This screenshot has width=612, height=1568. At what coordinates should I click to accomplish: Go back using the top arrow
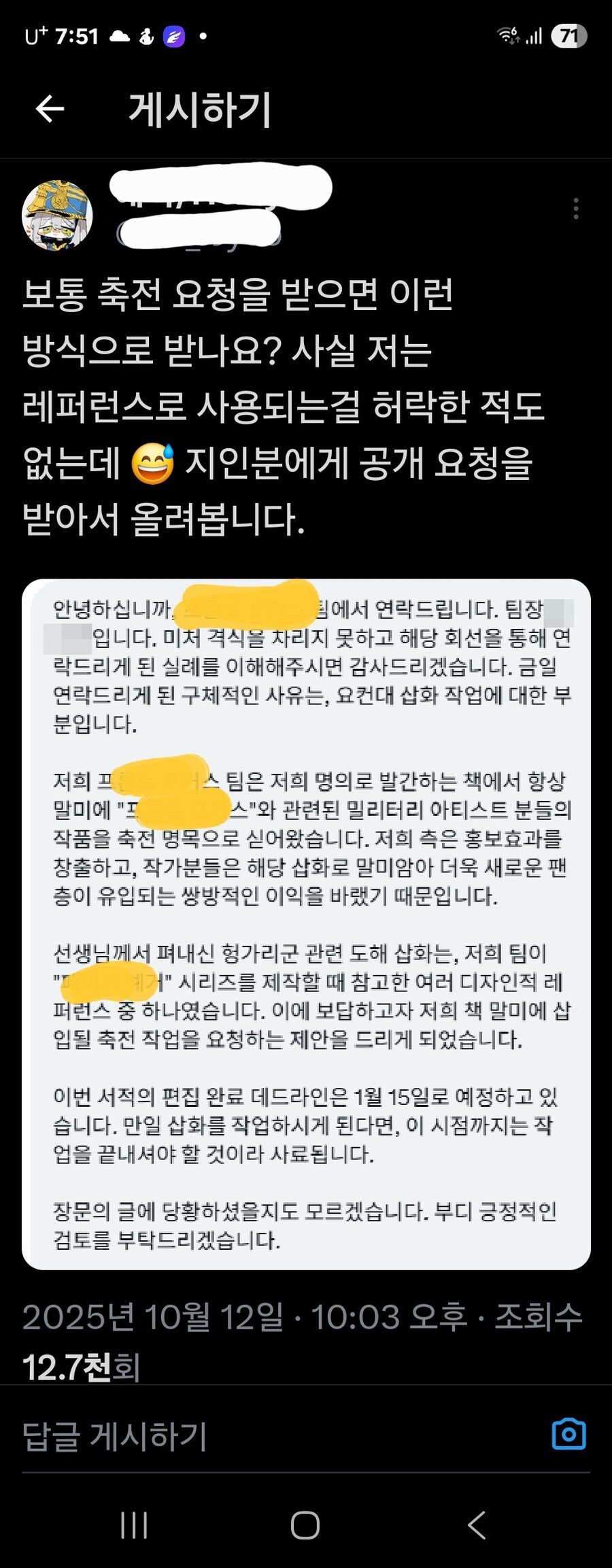50,109
